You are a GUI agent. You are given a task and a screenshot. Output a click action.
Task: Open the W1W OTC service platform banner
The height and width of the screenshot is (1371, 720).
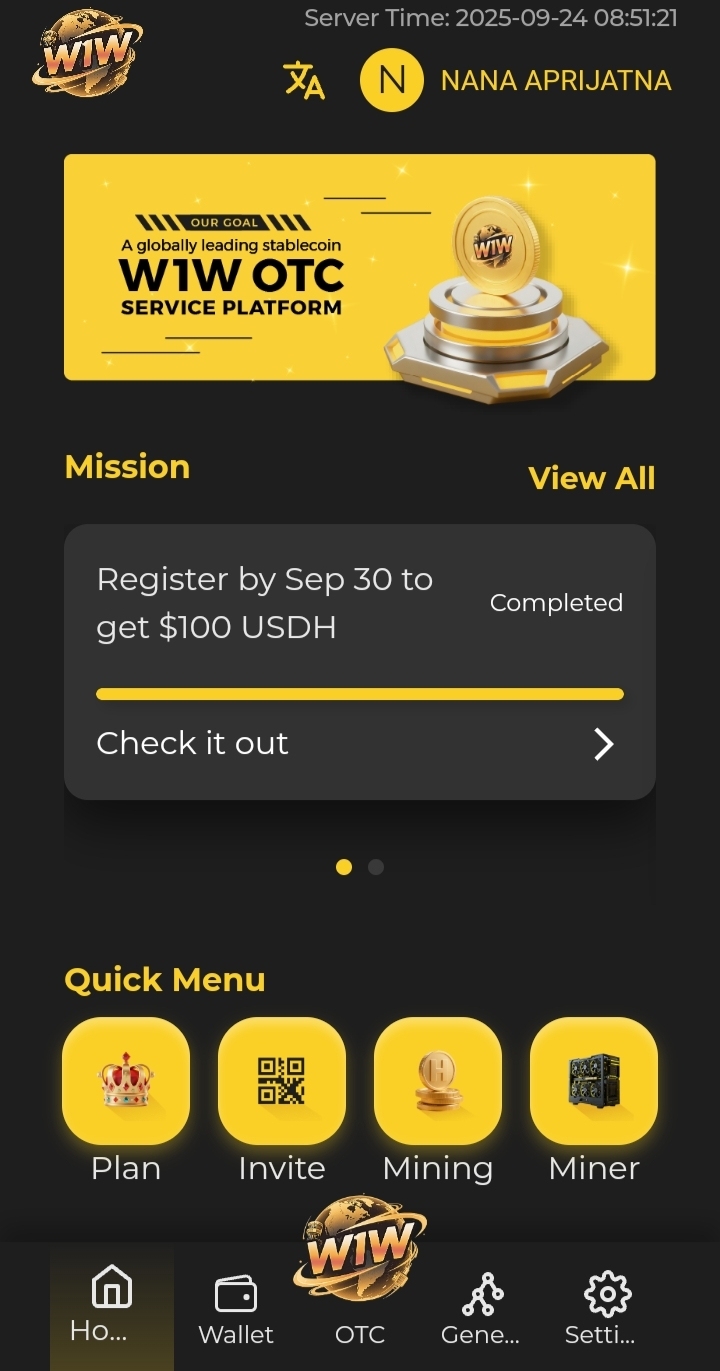tap(360, 268)
